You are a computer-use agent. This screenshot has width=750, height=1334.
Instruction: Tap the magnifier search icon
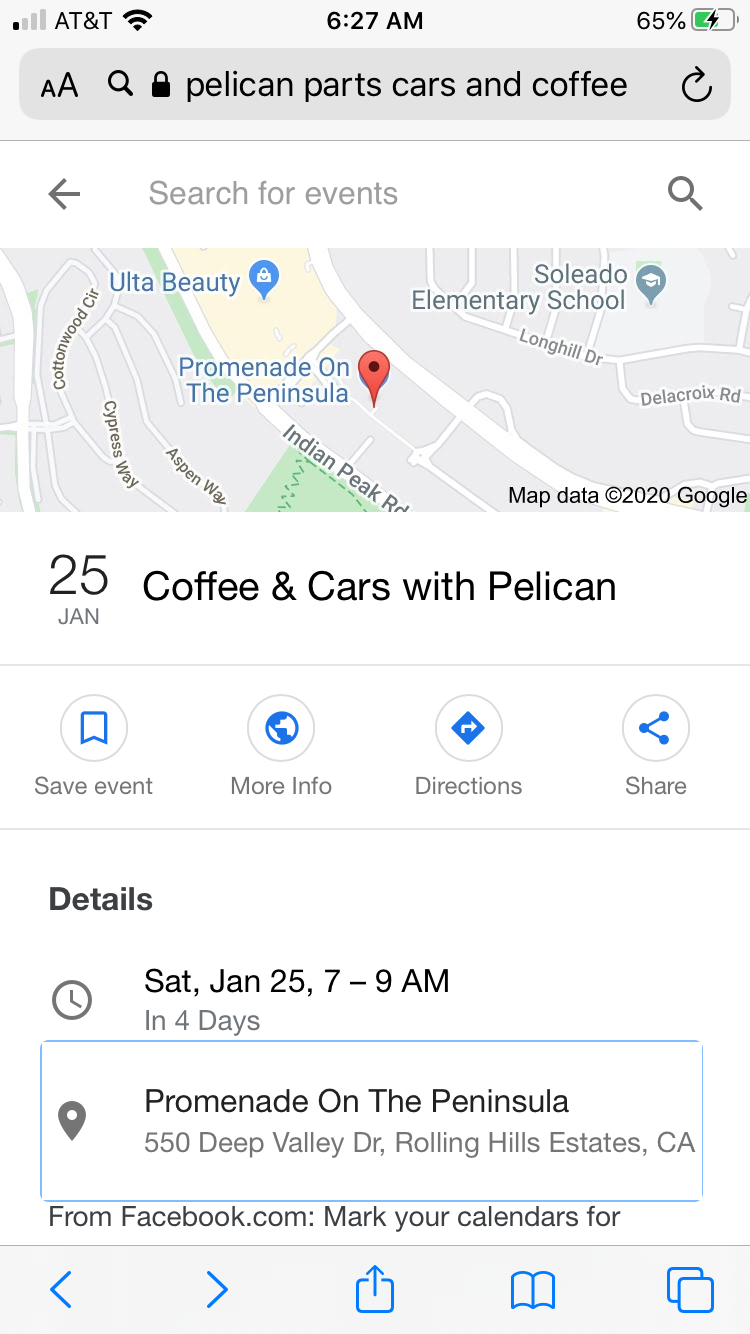tap(685, 193)
